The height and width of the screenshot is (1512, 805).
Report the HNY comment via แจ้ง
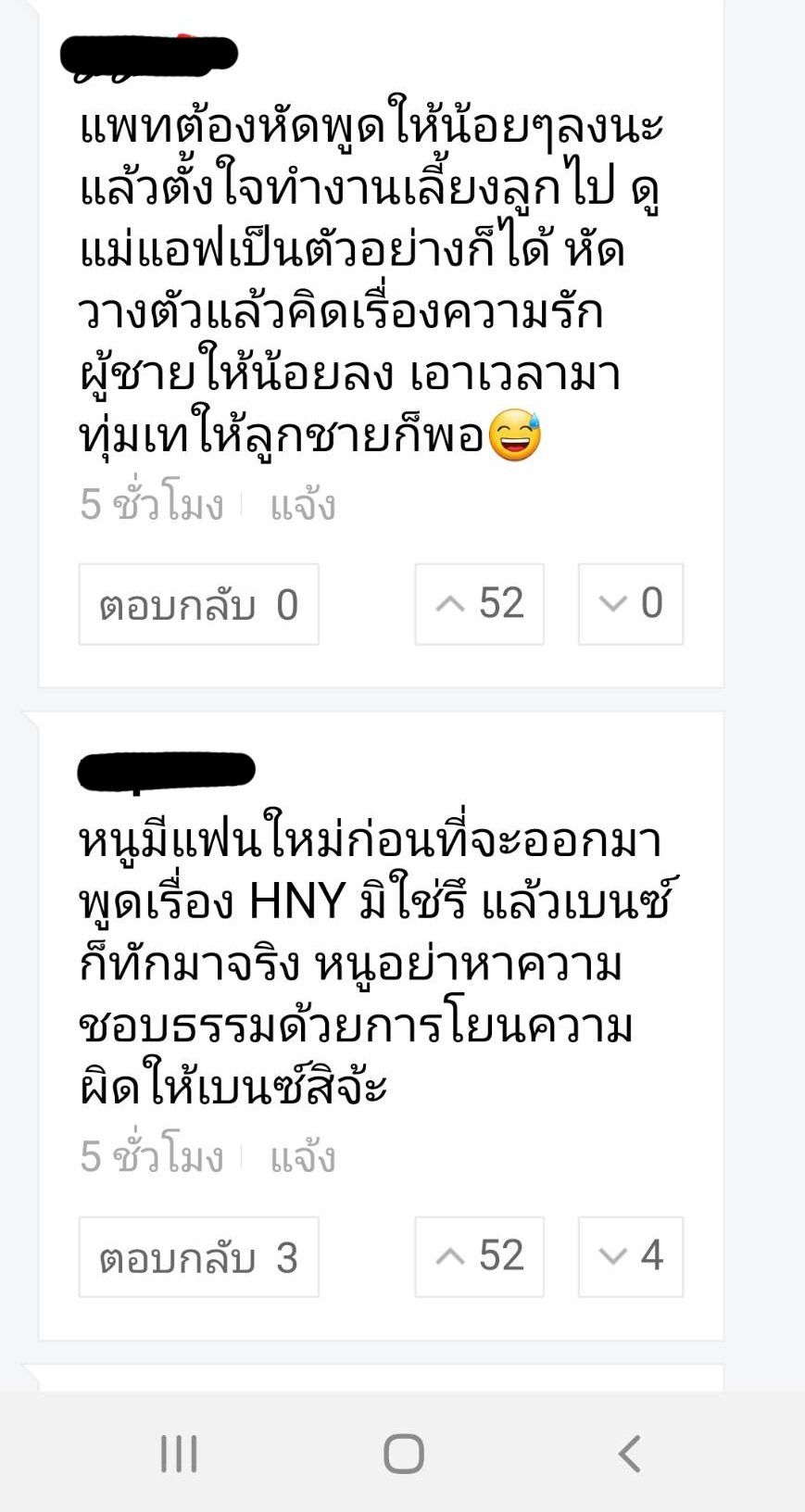pos(302,1158)
